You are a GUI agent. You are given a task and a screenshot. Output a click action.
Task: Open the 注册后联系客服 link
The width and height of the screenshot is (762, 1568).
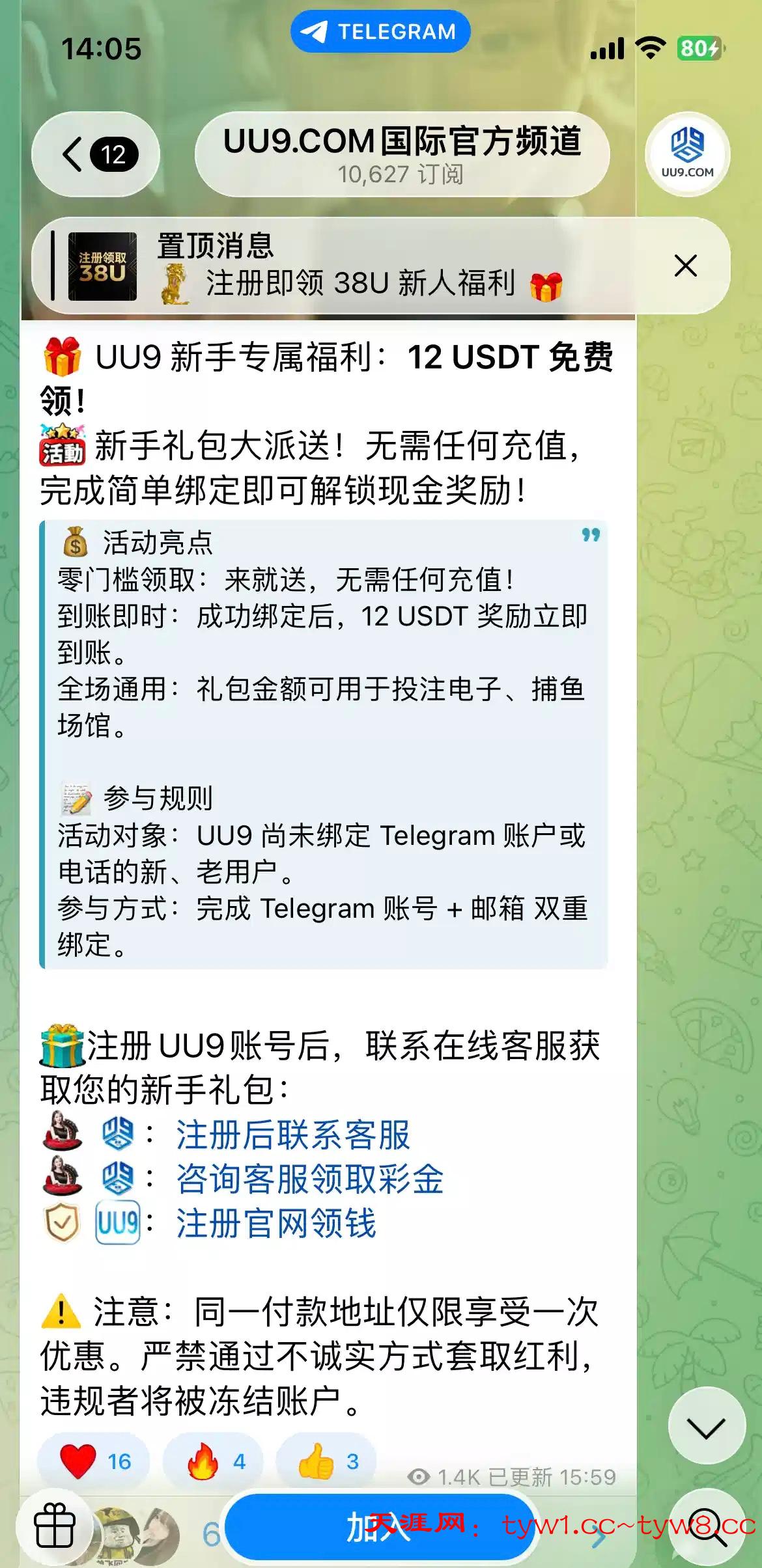click(x=292, y=1135)
